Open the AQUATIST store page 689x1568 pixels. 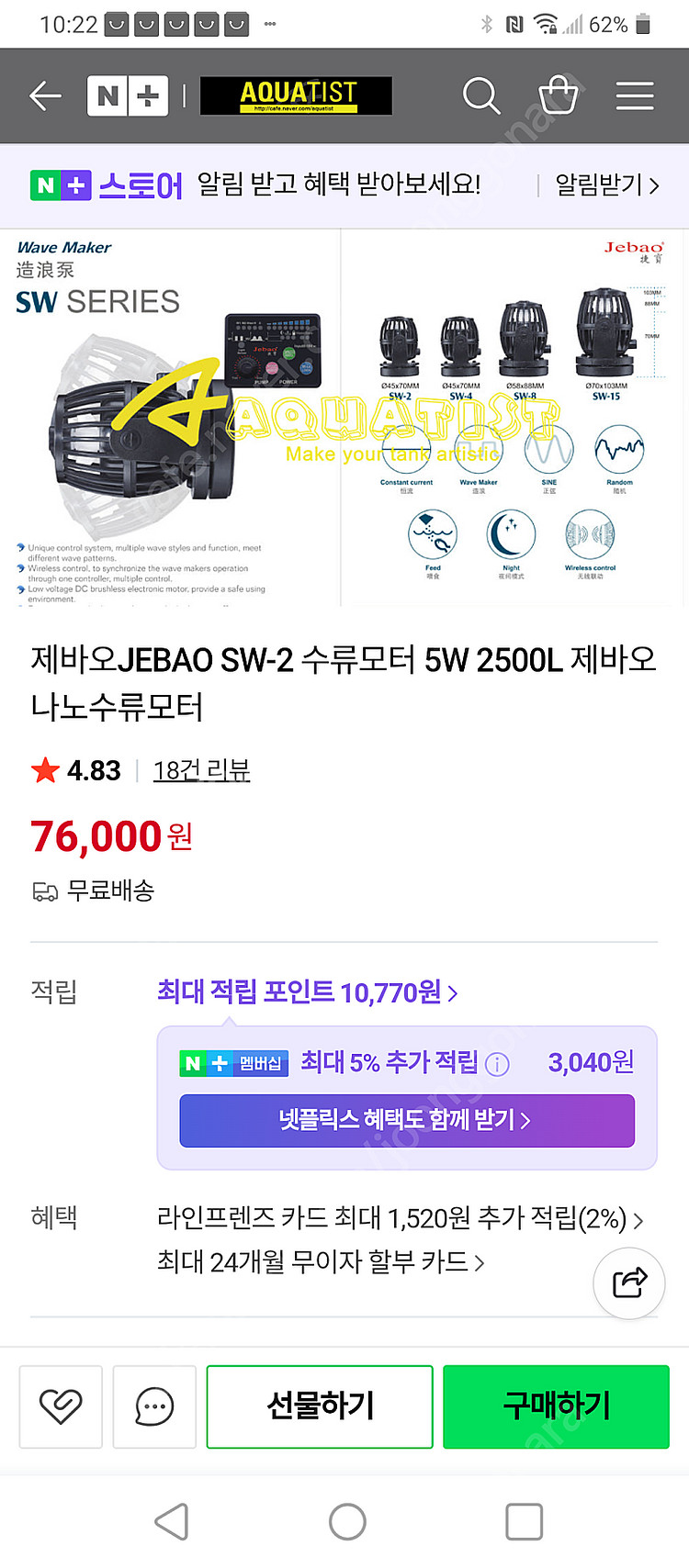coord(296,95)
